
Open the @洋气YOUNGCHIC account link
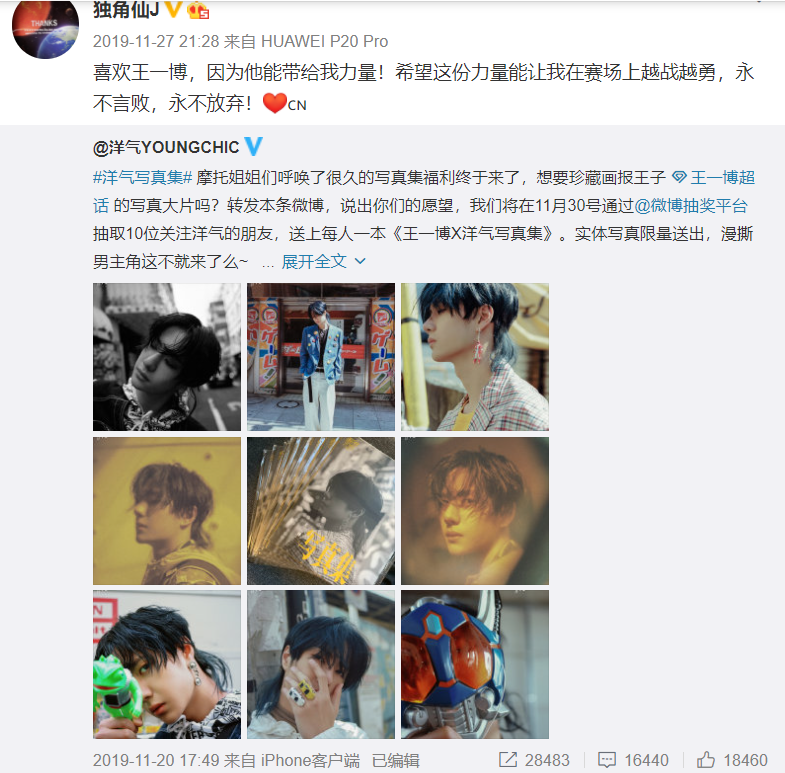165,147
